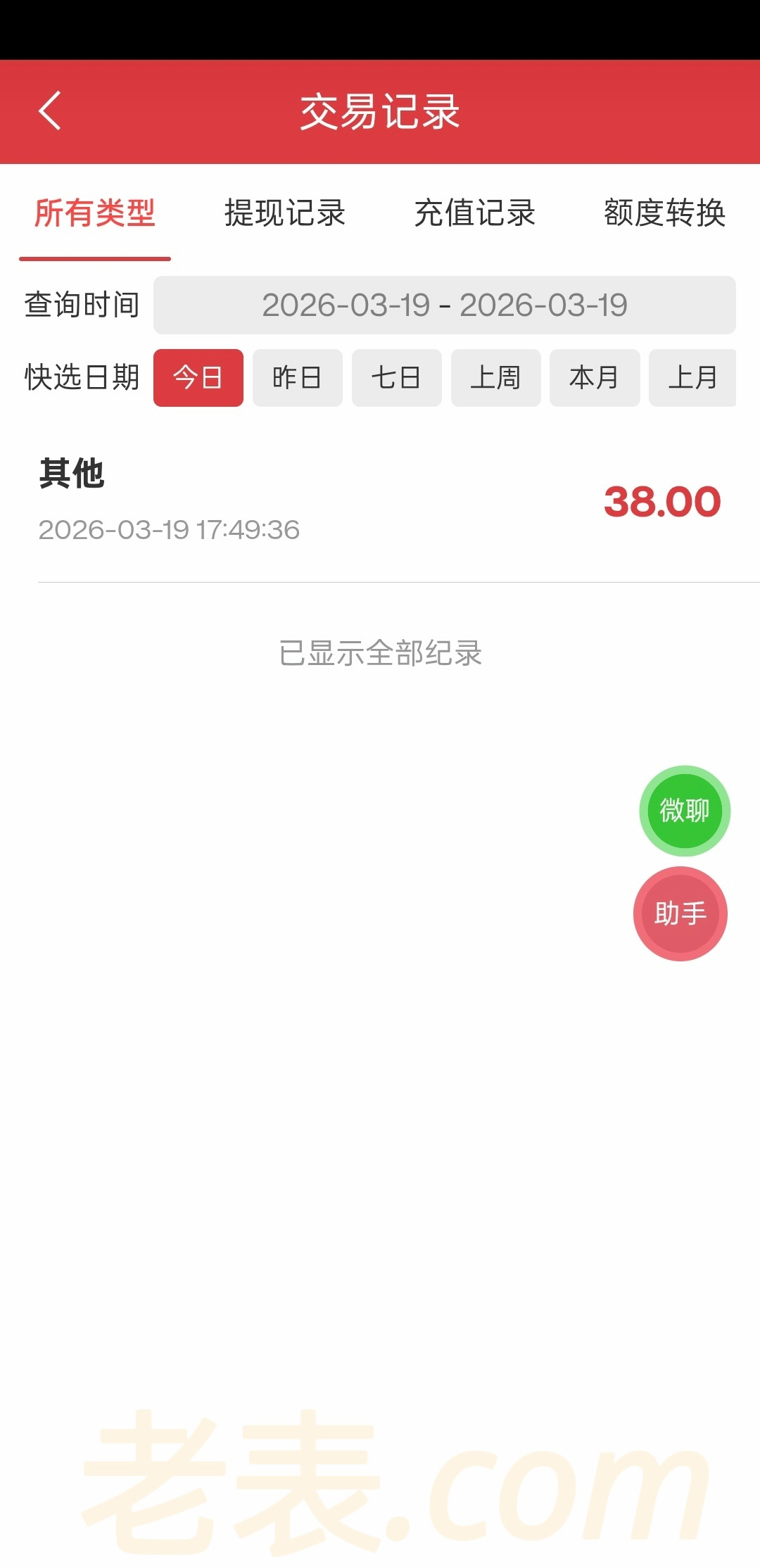Open the 其他 38.00 transaction record
Viewport: 760px width, 1568px height.
[380, 501]
